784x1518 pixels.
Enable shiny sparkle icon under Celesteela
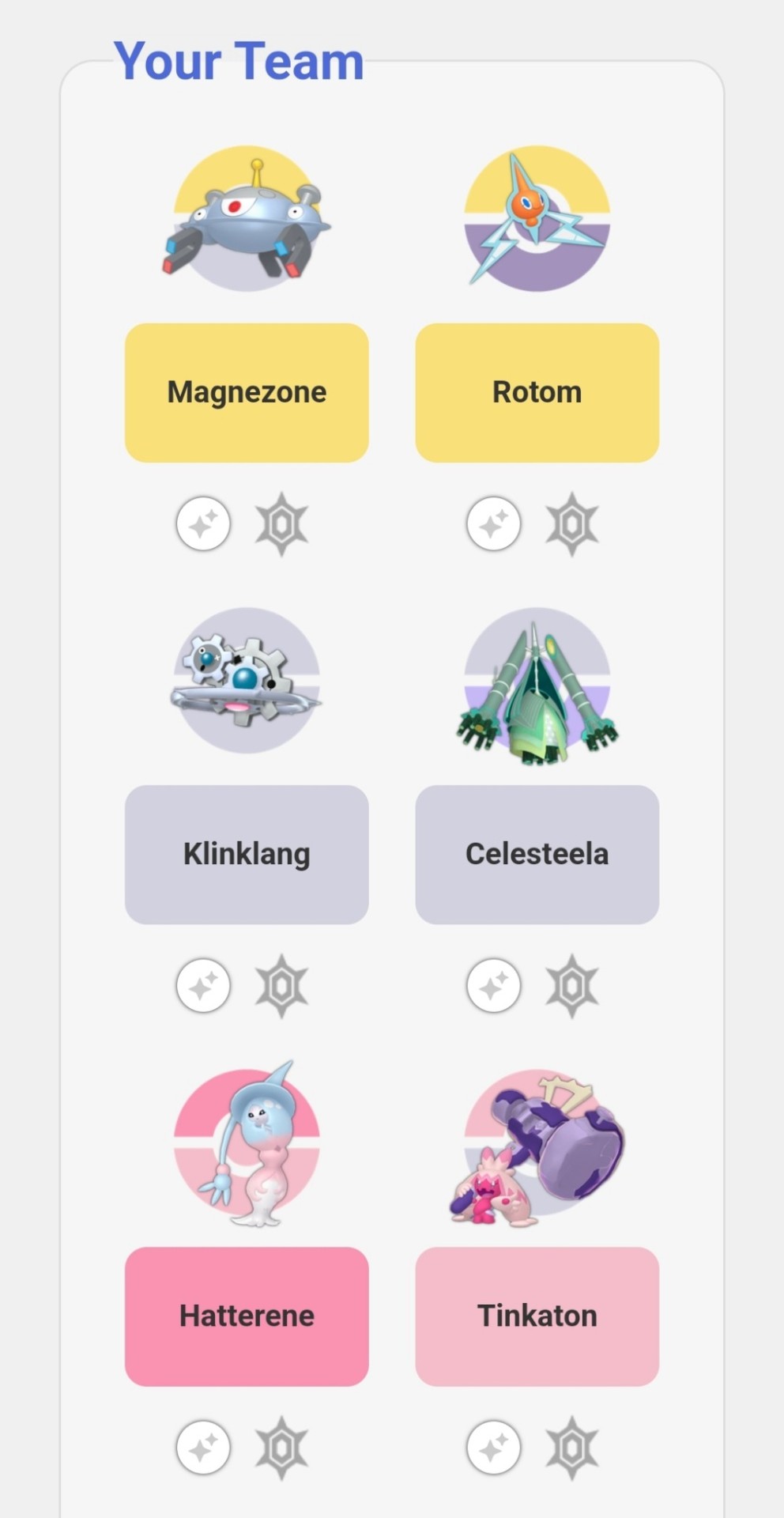pos(494,985)
